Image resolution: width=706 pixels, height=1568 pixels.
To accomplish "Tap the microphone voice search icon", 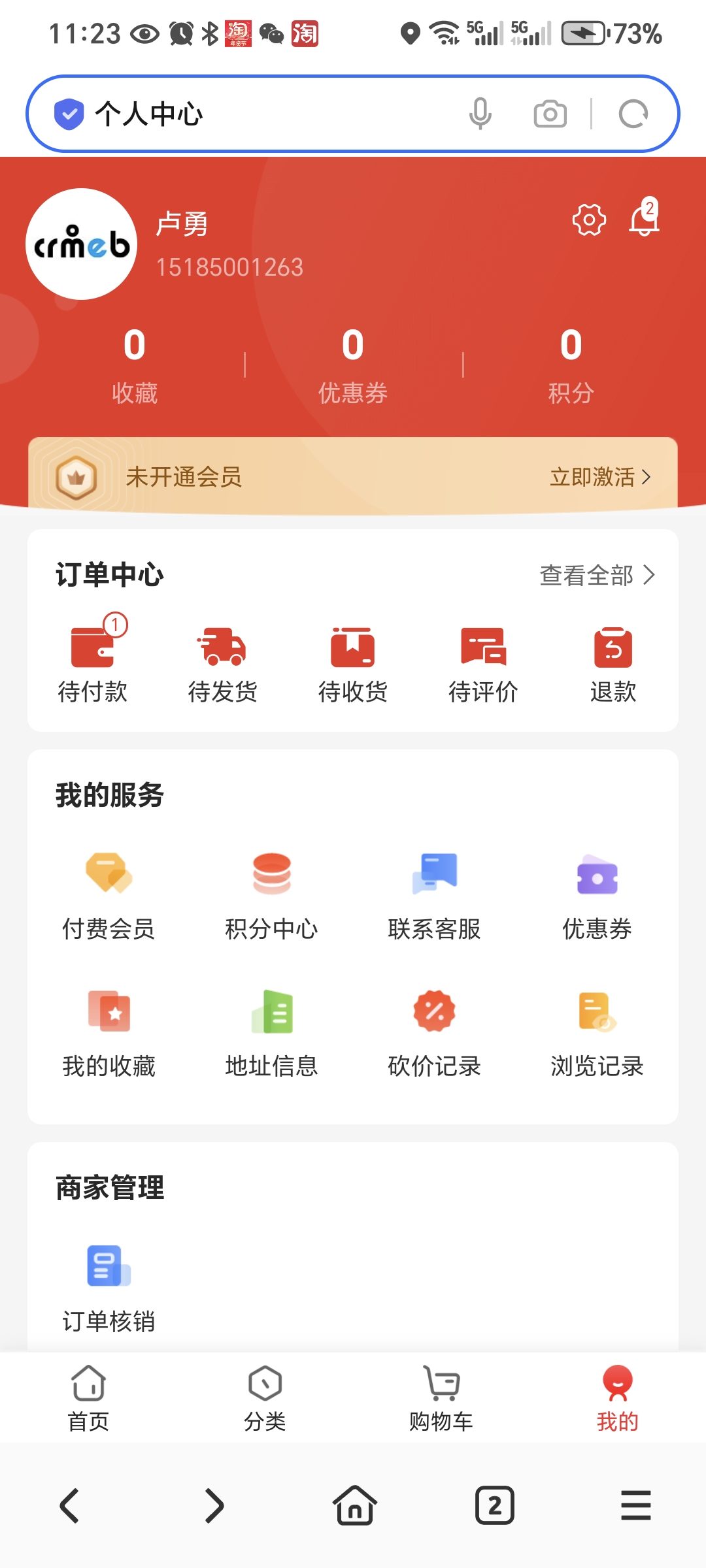I will click(x=480, y=114).
